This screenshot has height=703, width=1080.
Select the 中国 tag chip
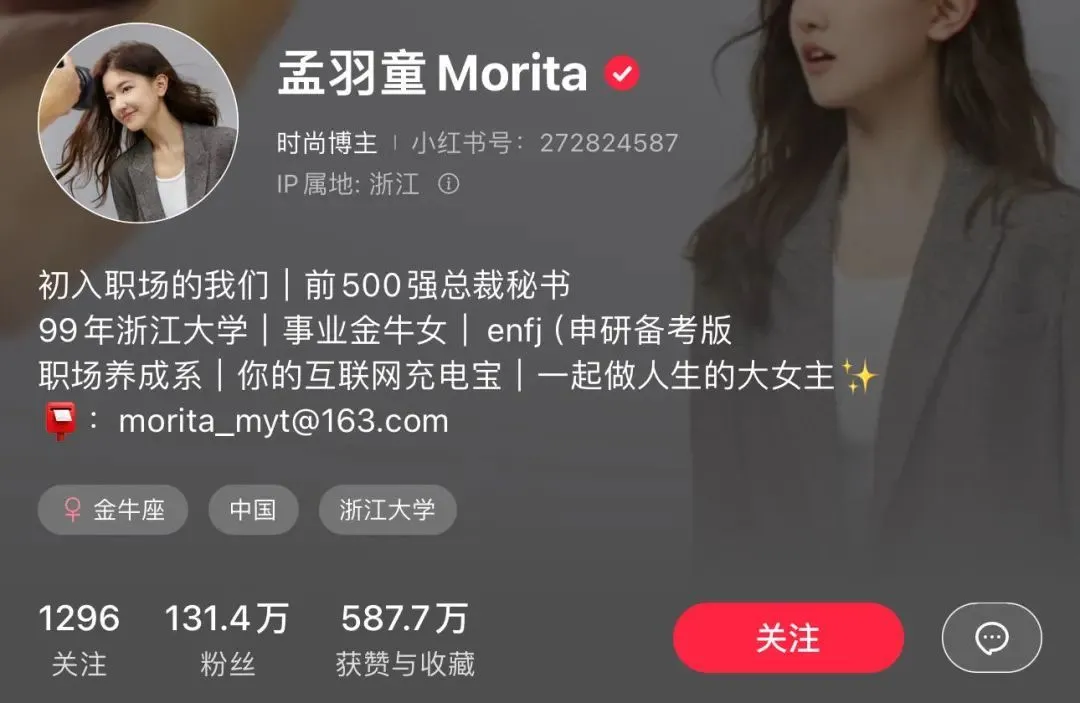[x=253, y=510]
